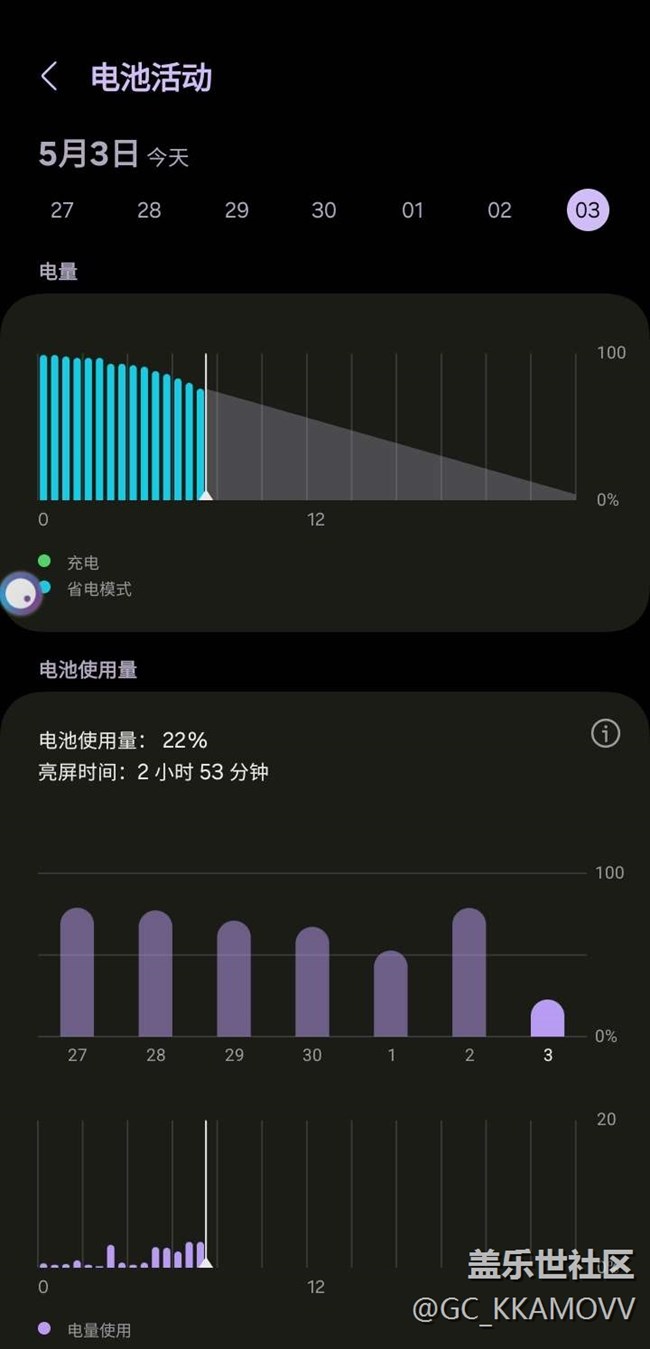Screen dimensions: 650x1349
Task: Tap the usage bar for day 1
Action: [x=390, y=996]
